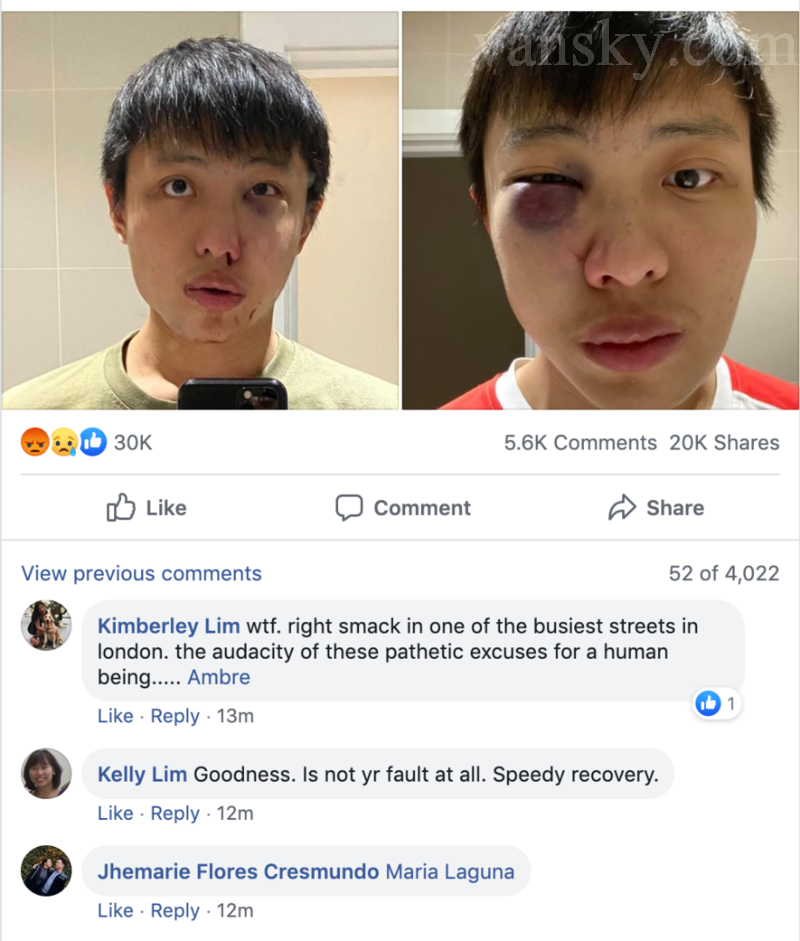Like Kimberley Lim's comment
This screenshot has height=941, width=800.
click(115, 716)
